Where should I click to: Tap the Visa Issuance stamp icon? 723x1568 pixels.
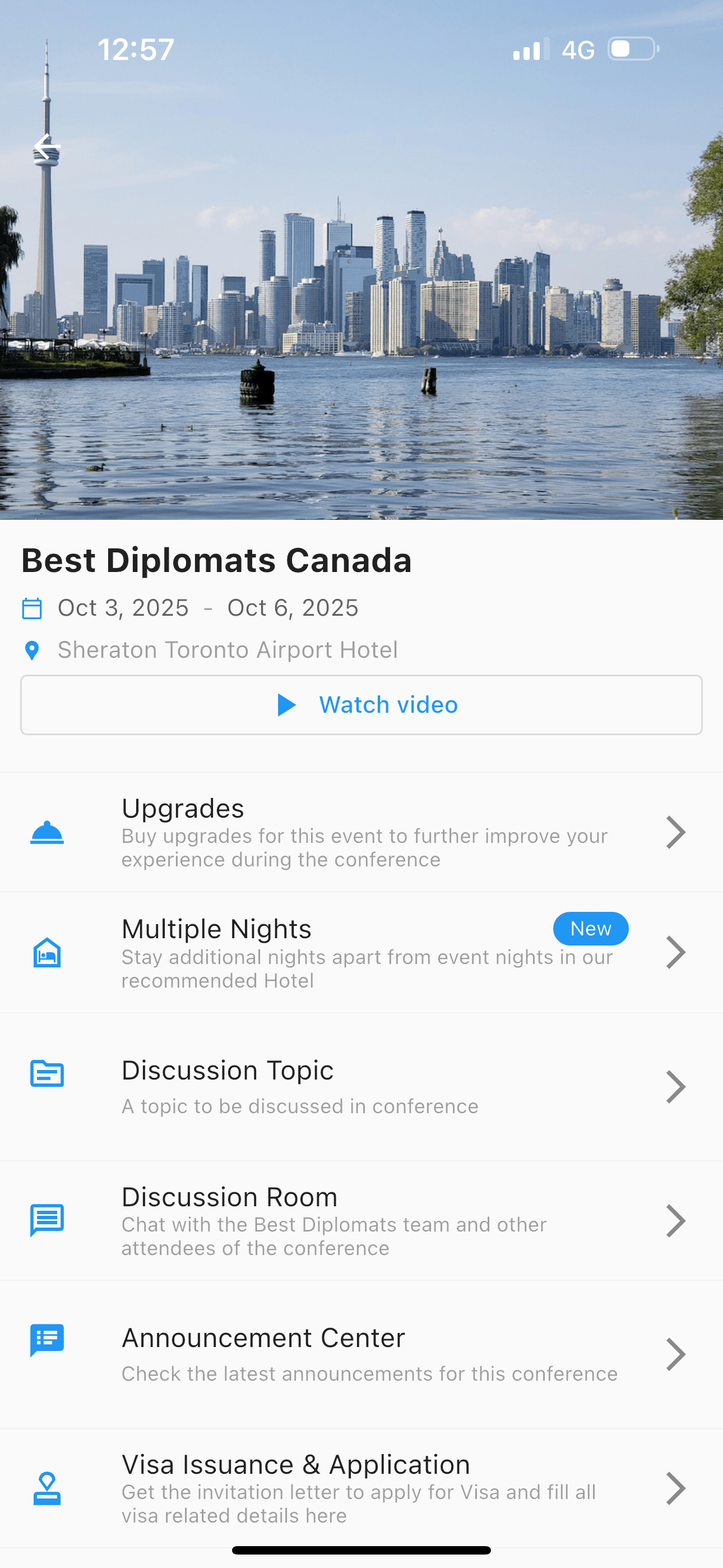coord(47,1490)
